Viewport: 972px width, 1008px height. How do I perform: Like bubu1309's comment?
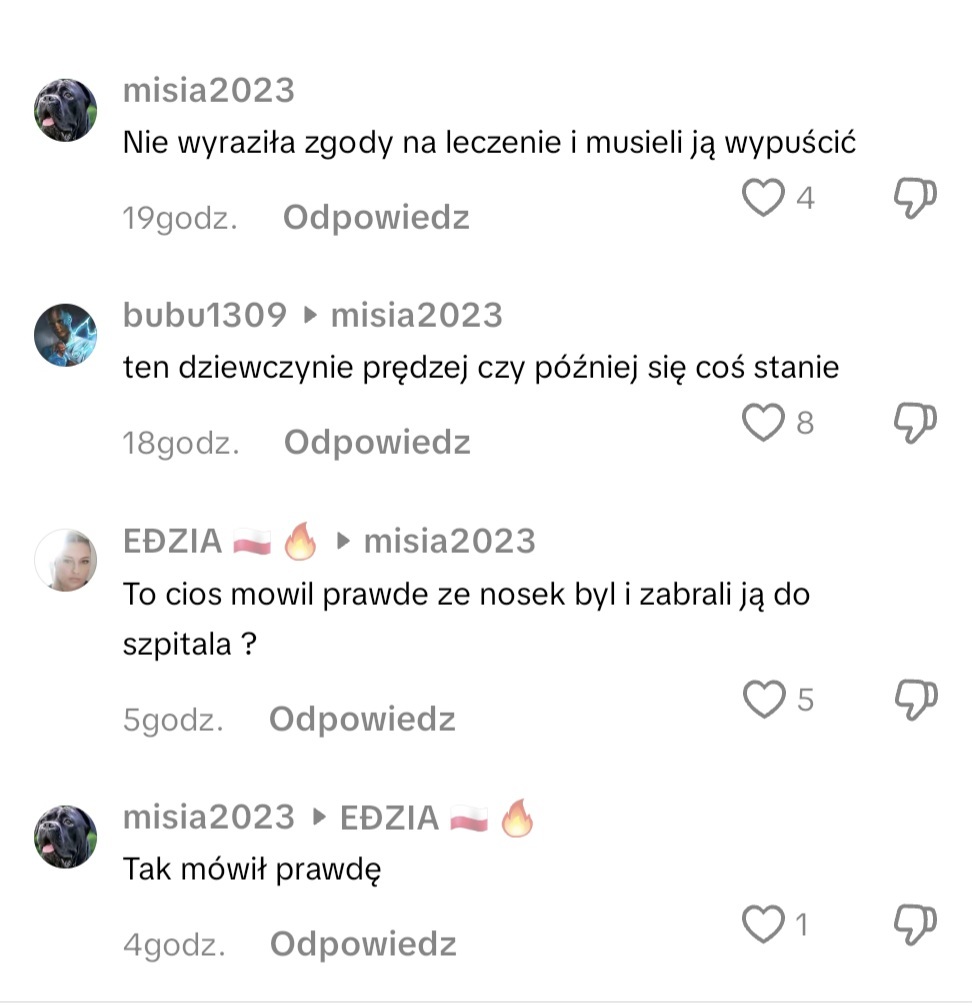tap(763, 424)
